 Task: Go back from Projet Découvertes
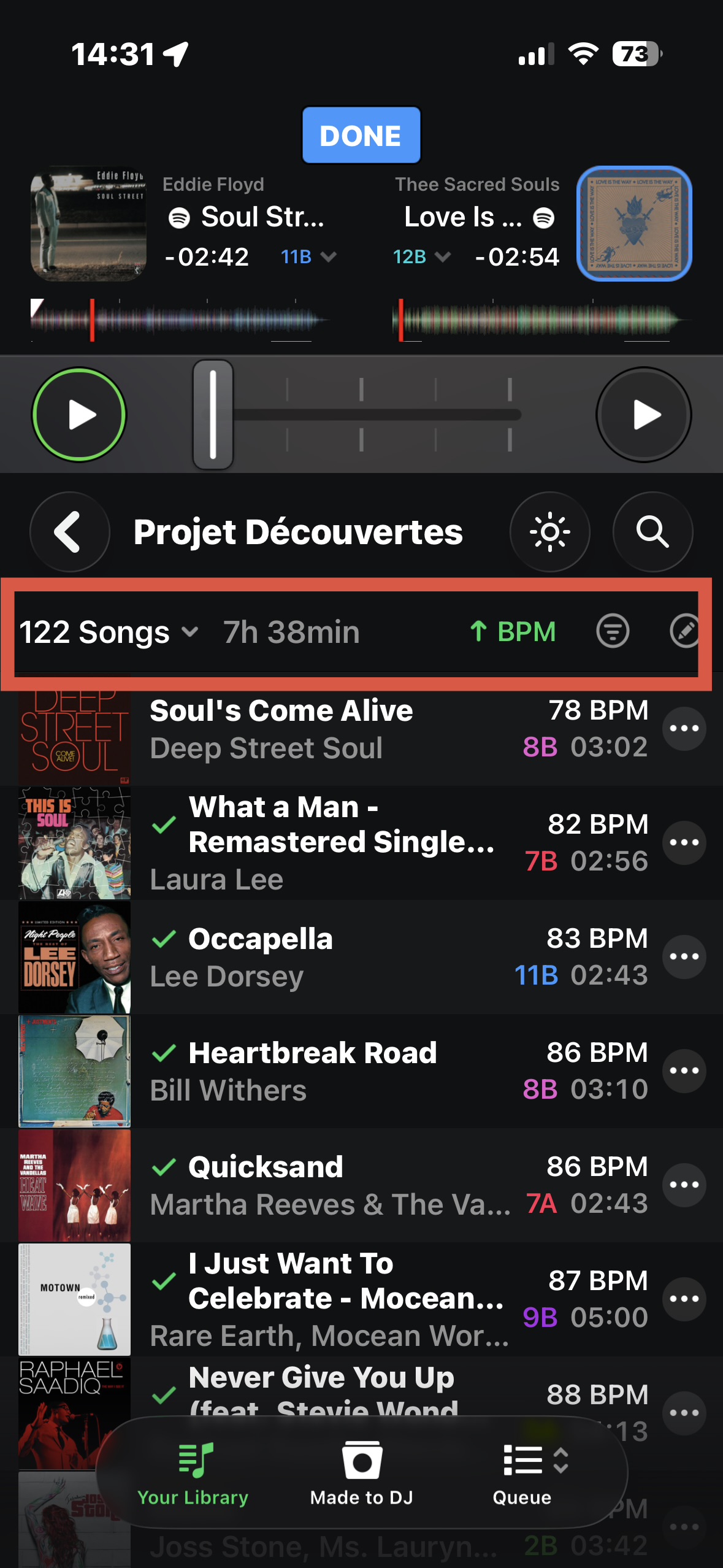pos(69,532)
